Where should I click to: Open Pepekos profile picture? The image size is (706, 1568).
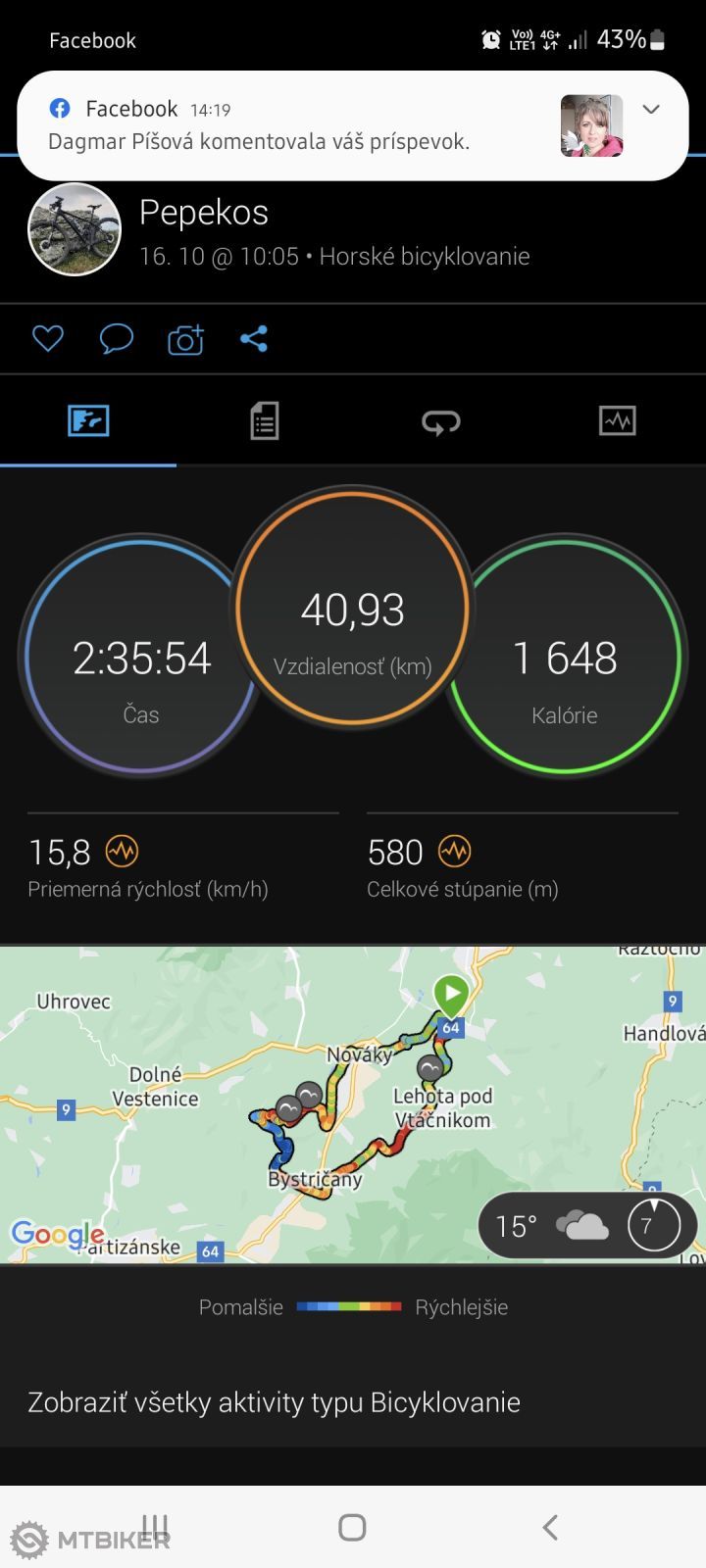pos(75,229)
